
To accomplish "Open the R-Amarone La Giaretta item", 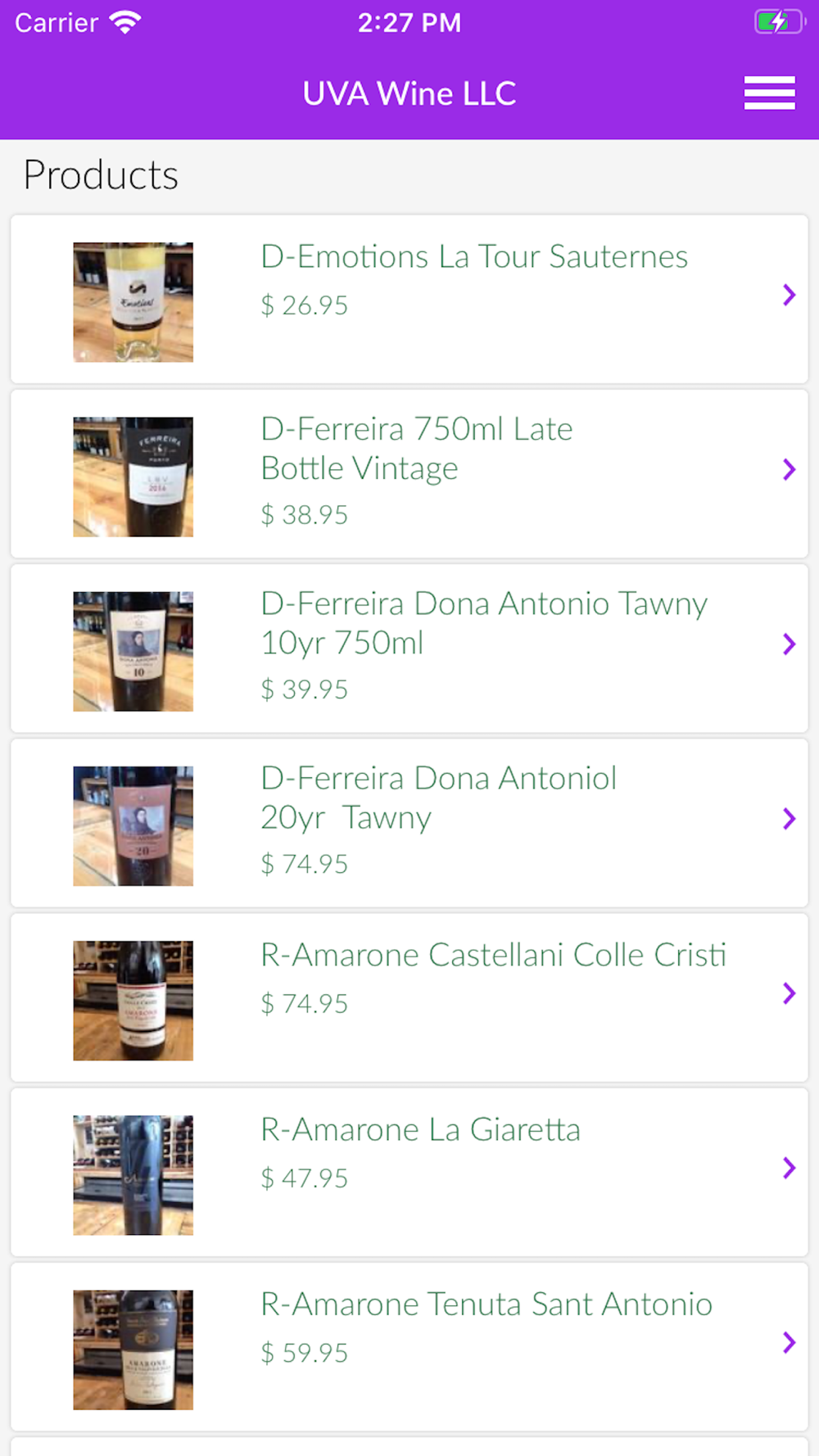I will click(x=409, y=1172).
